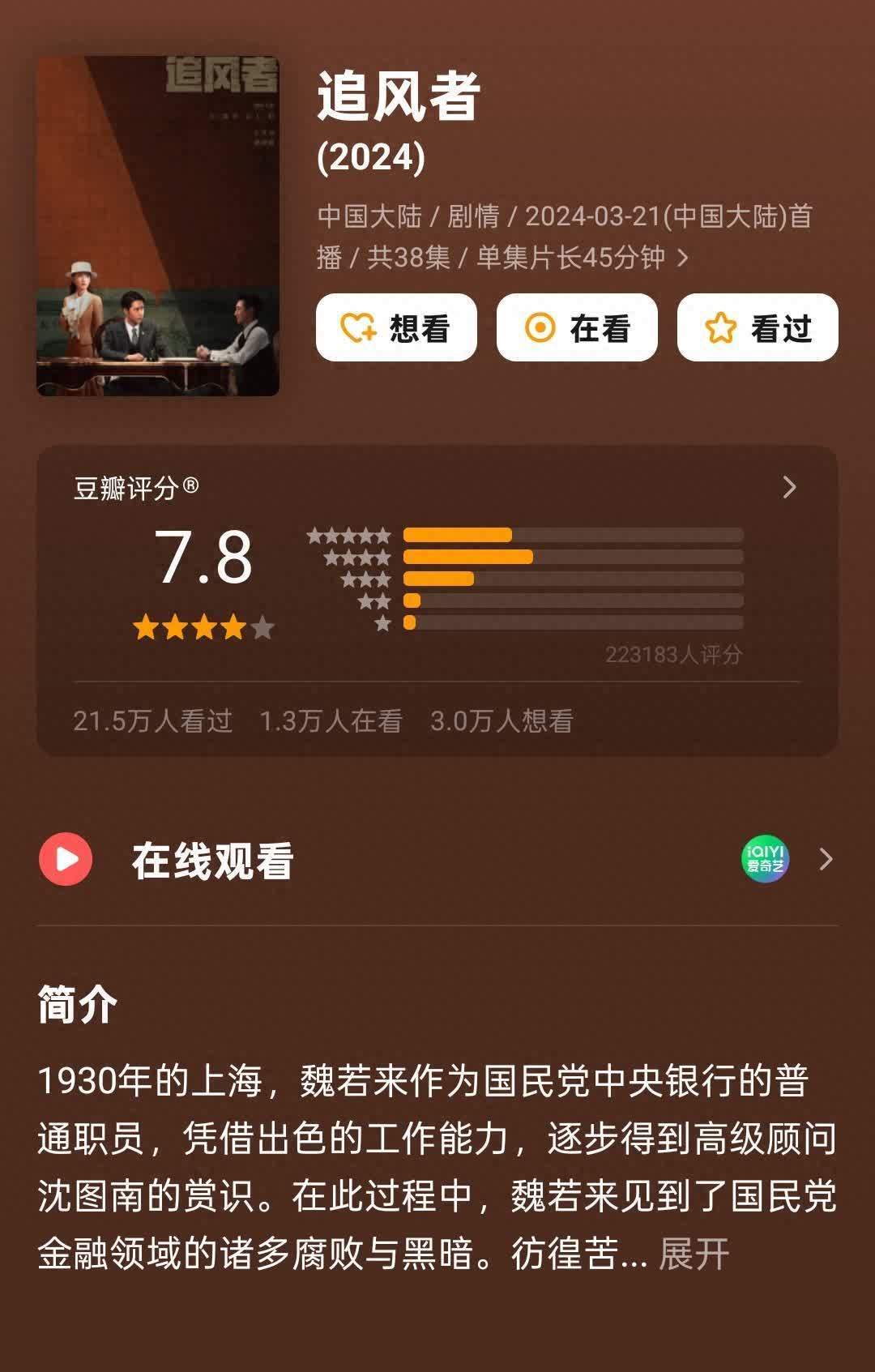
Task: Mark the show as 看过
Action: tap(758, 328)
